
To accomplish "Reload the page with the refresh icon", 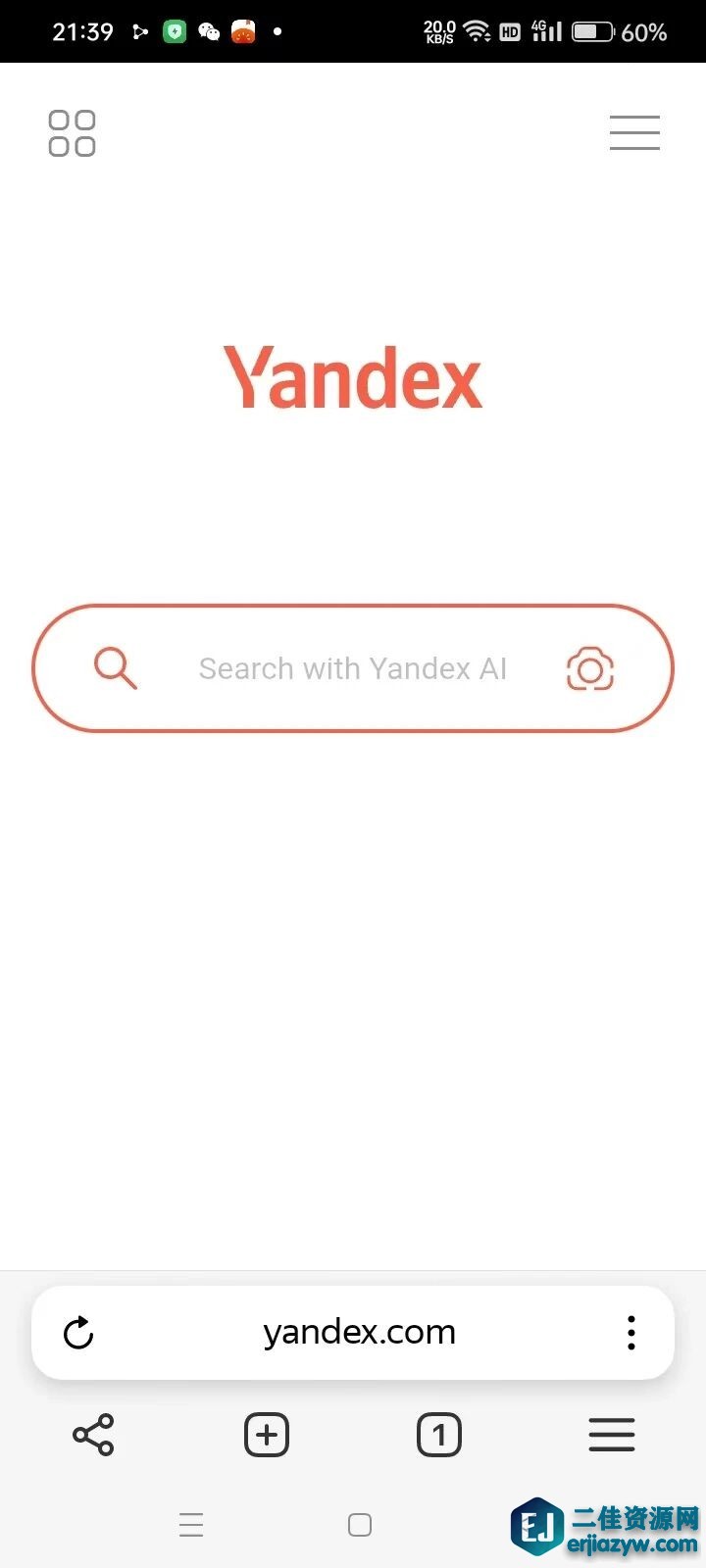I will (x=78, y=1333).
